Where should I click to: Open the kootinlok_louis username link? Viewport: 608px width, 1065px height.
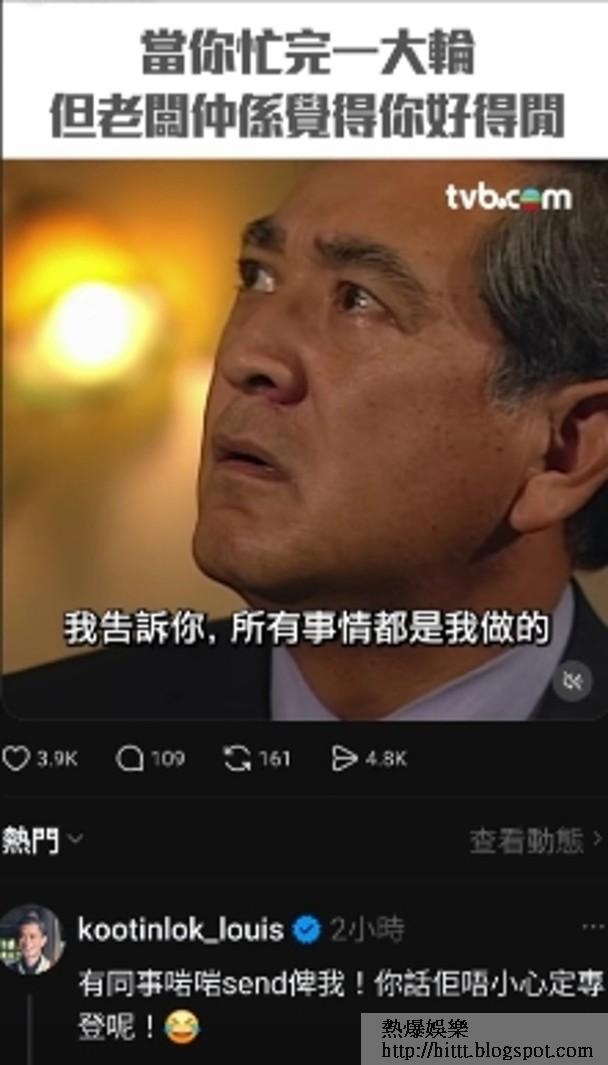(x=180, y=930)
